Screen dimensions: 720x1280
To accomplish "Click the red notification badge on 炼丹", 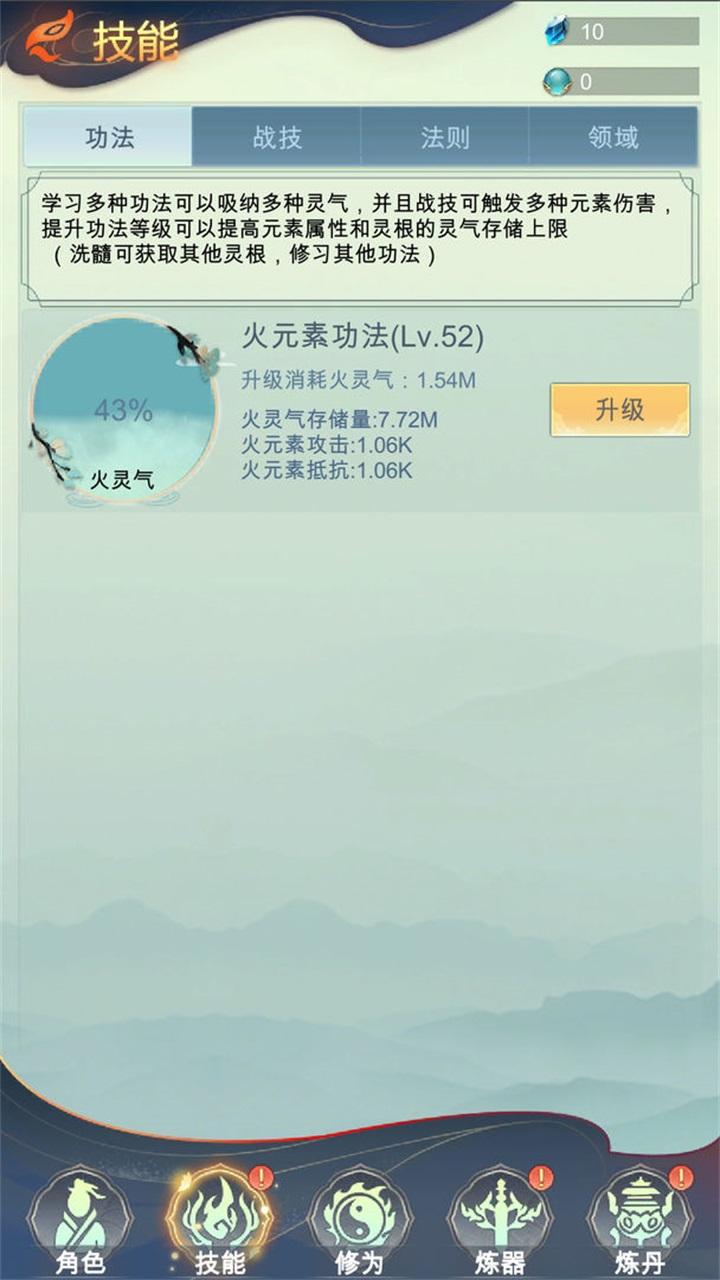I will pyautogui.click(x=680, y=1178).
